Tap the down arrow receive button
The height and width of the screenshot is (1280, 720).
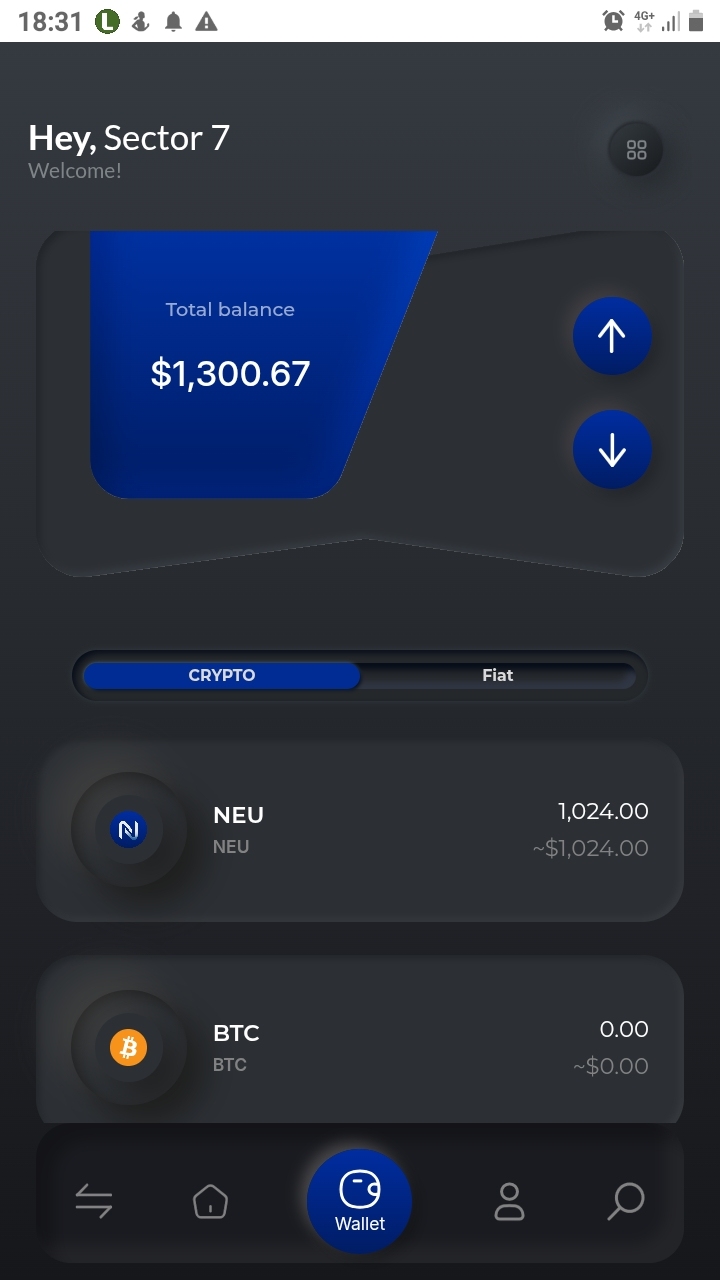[x=612, y=450]
